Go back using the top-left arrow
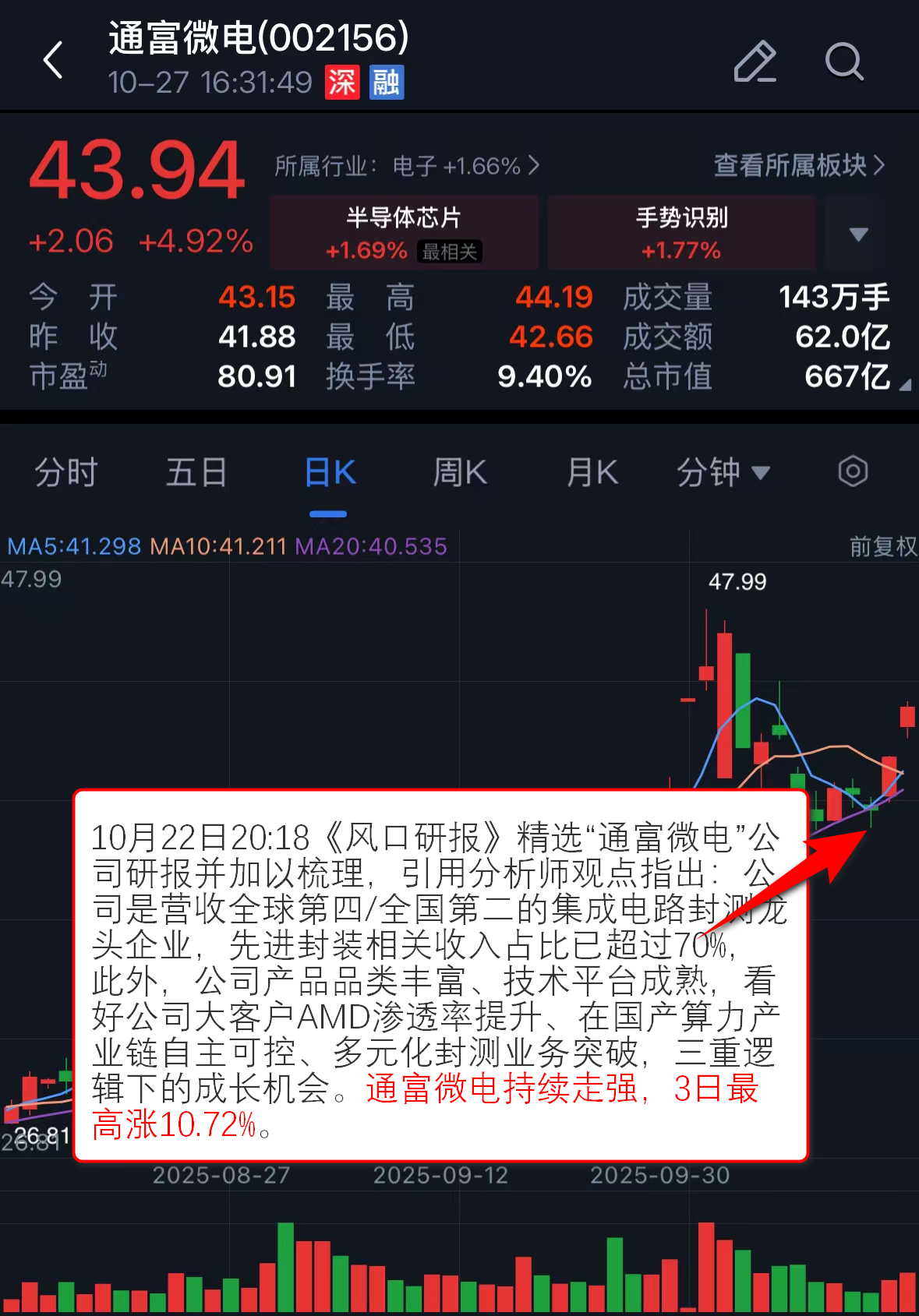This screenshot has height=1316, width=919. (x=53, y=61)
